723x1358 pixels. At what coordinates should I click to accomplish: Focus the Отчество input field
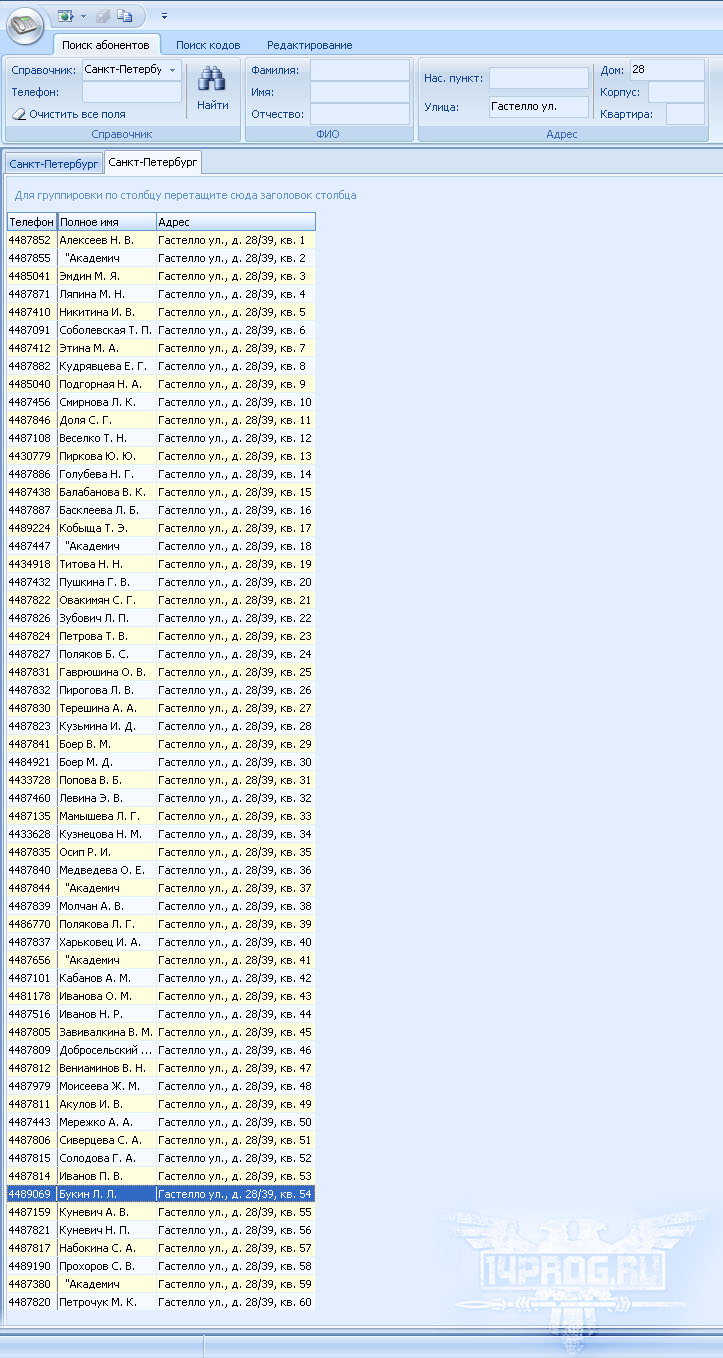click(x=360, y=114)
